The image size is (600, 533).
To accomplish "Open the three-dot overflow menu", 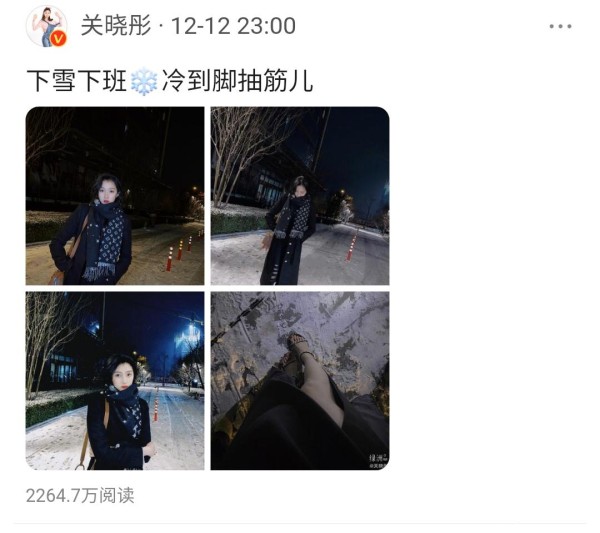I will point(560,26).
